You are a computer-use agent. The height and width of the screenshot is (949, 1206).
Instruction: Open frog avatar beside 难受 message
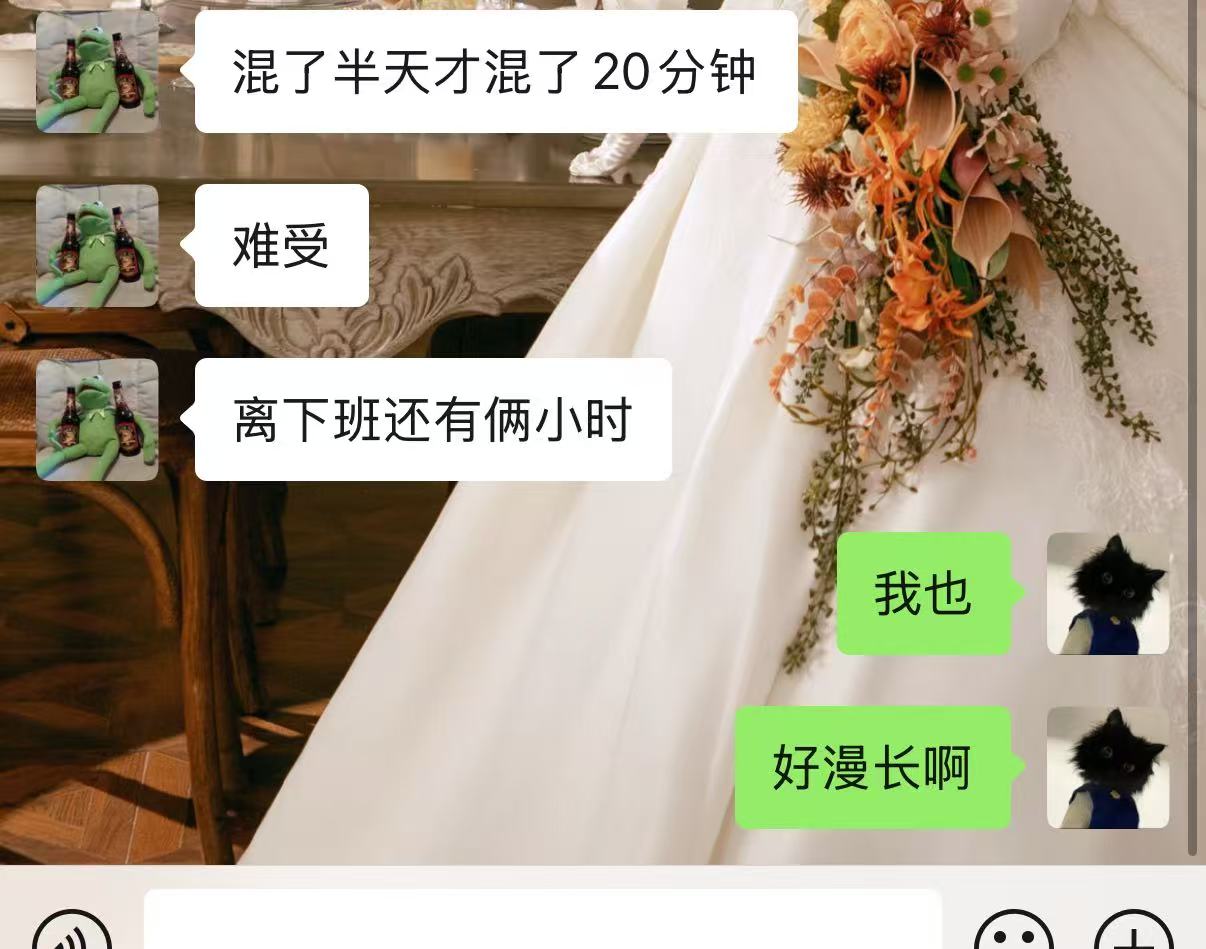point(97,246)
